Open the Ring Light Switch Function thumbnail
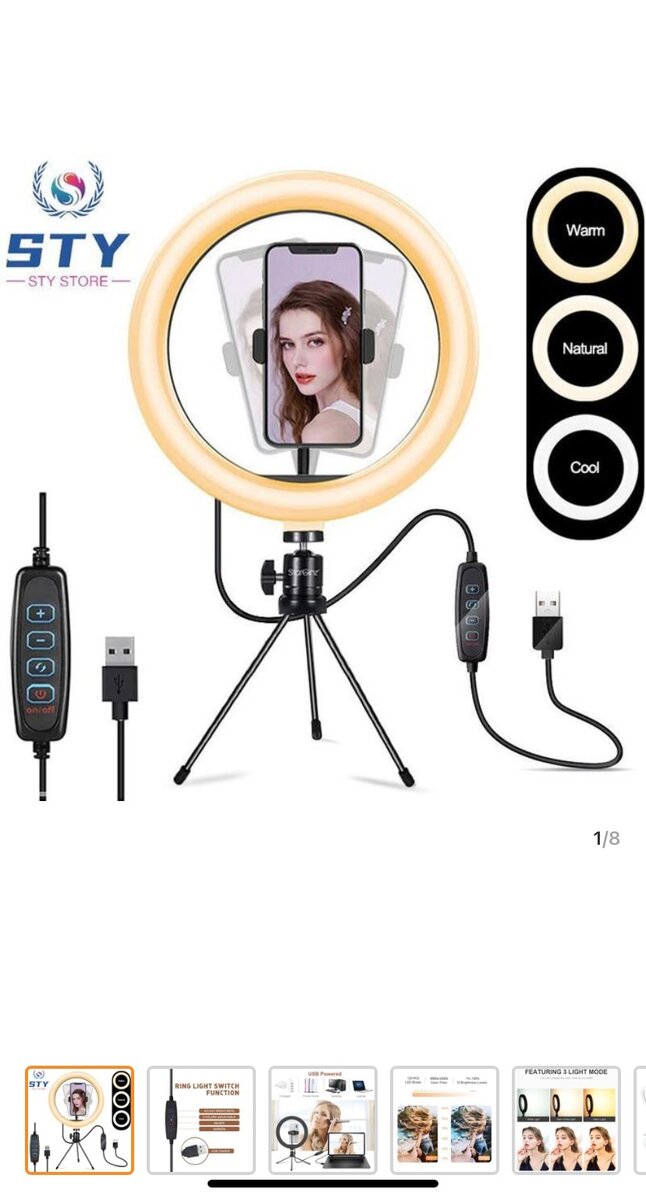The height and width of the screenshot is (1200, 646). pyautogui.click(x=201, y=1119)
